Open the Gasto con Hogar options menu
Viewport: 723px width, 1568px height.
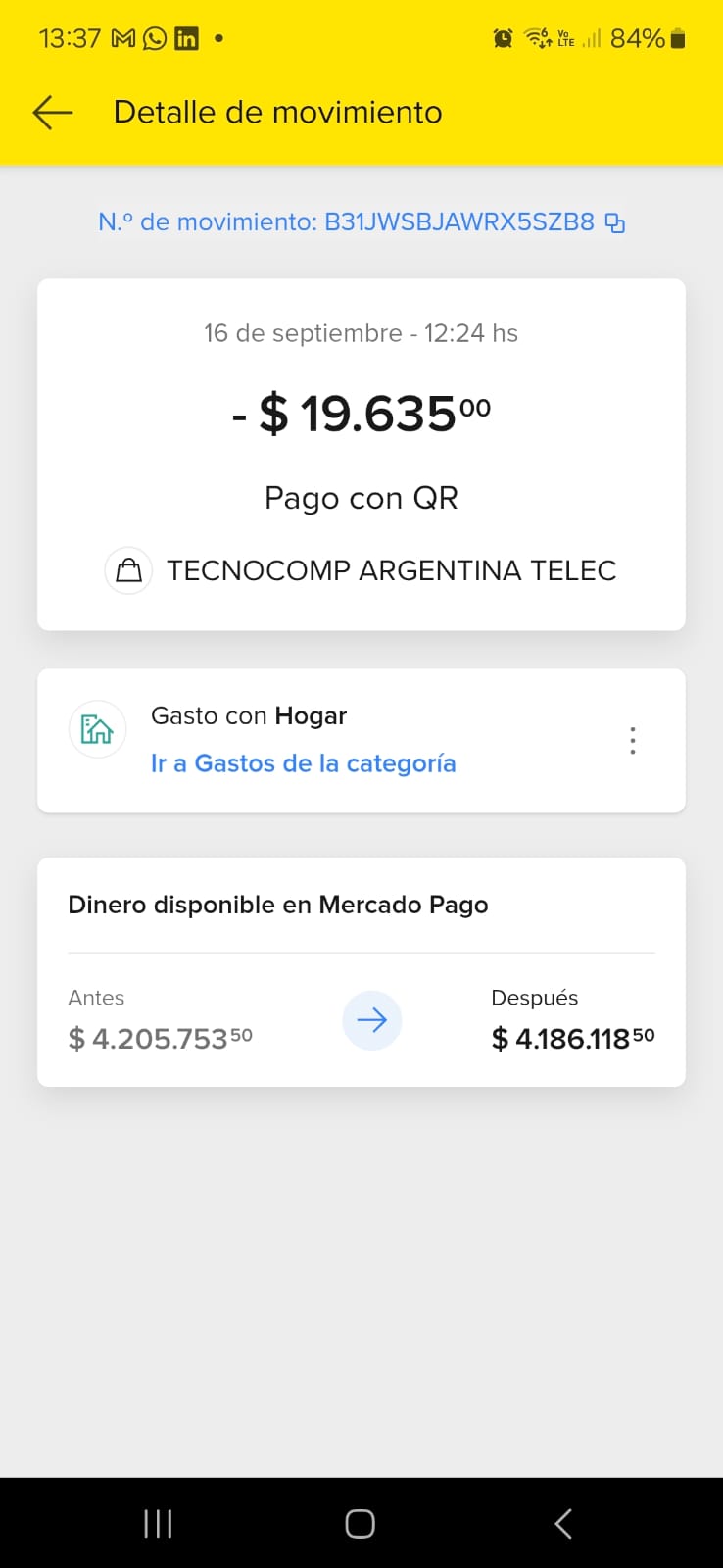coord(633,740)
